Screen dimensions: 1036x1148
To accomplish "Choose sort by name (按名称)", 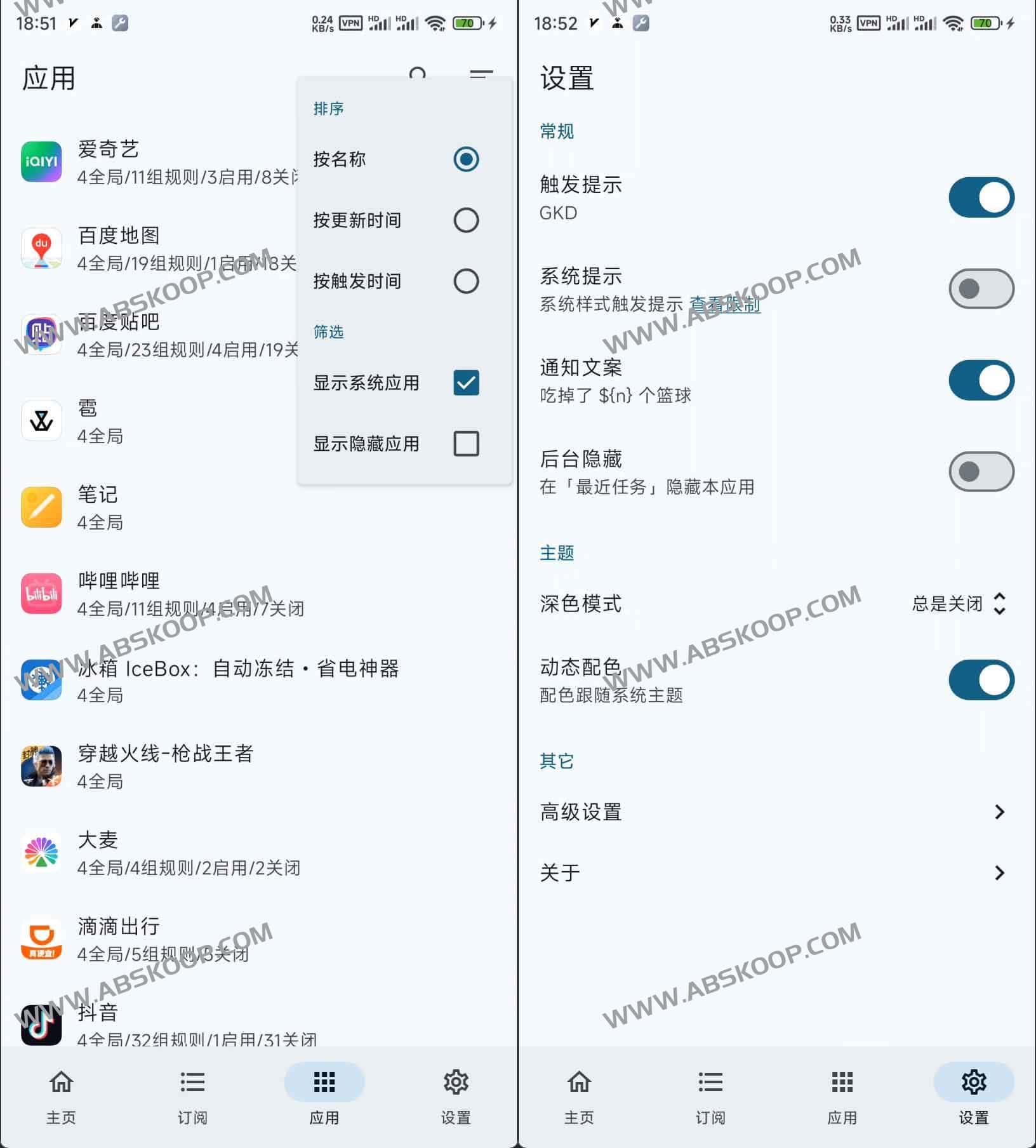I will pos(465,159).
